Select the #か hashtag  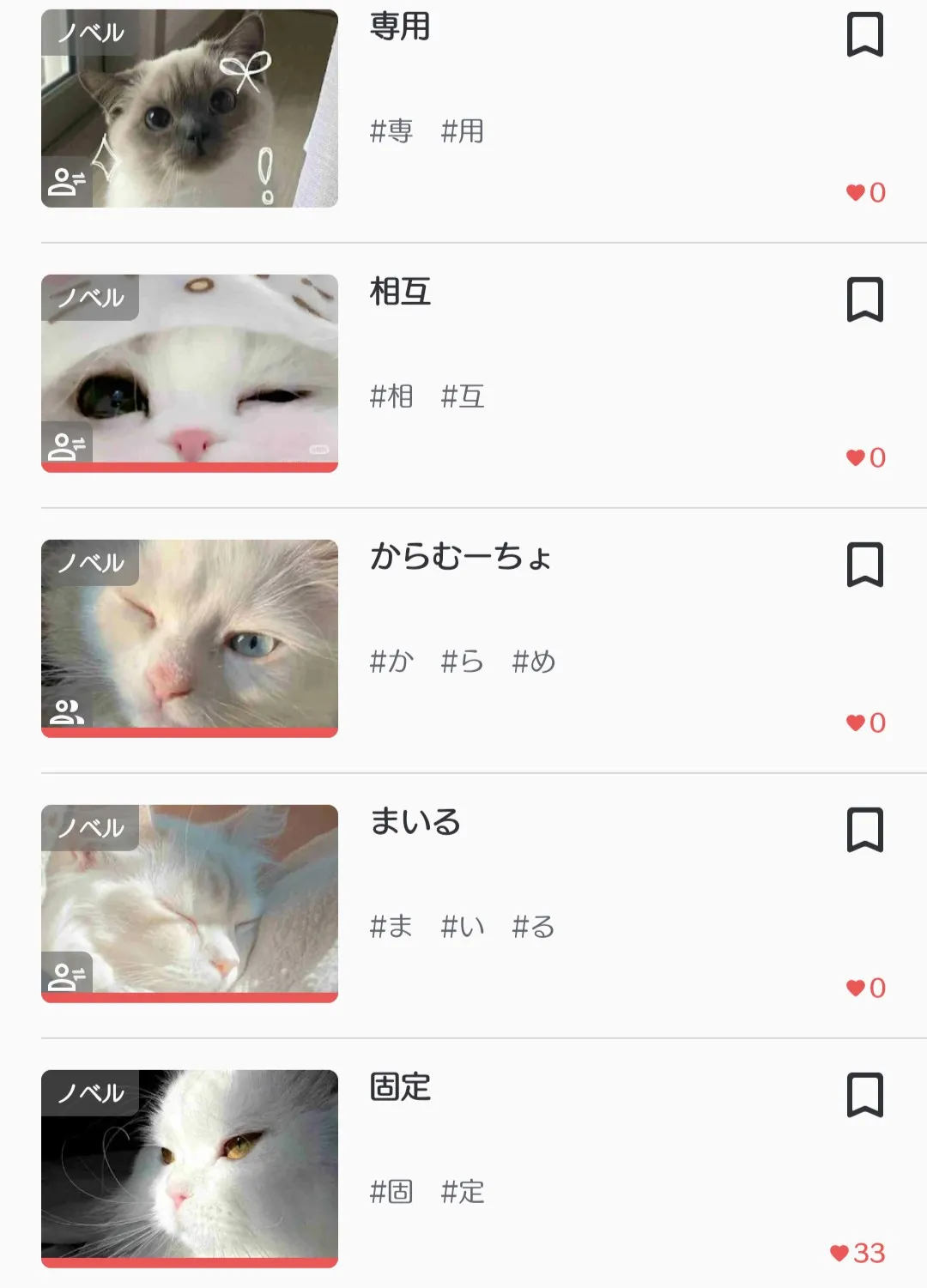(x=391, y=662)
